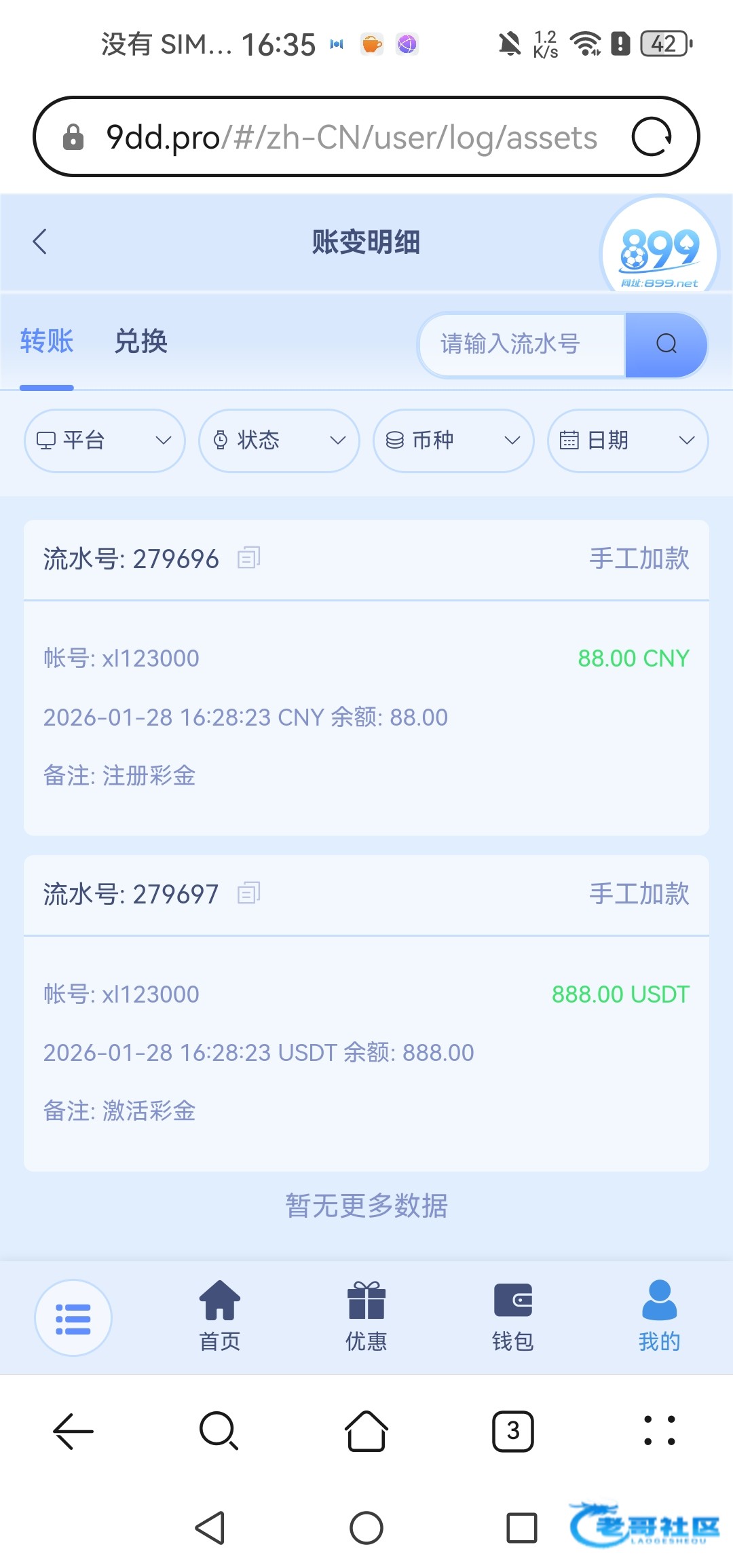Open the round list menu button
The height and width of the screenshot is (1568, 733).
pyautogui.click(x=73, y=1318)
